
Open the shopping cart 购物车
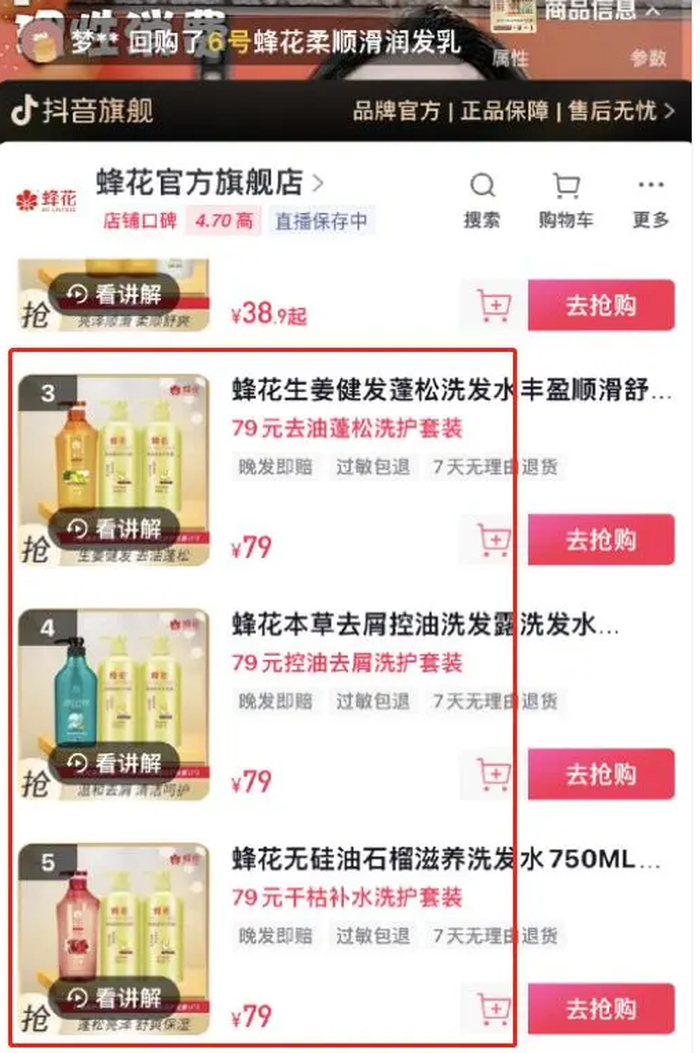click(566, 200)
